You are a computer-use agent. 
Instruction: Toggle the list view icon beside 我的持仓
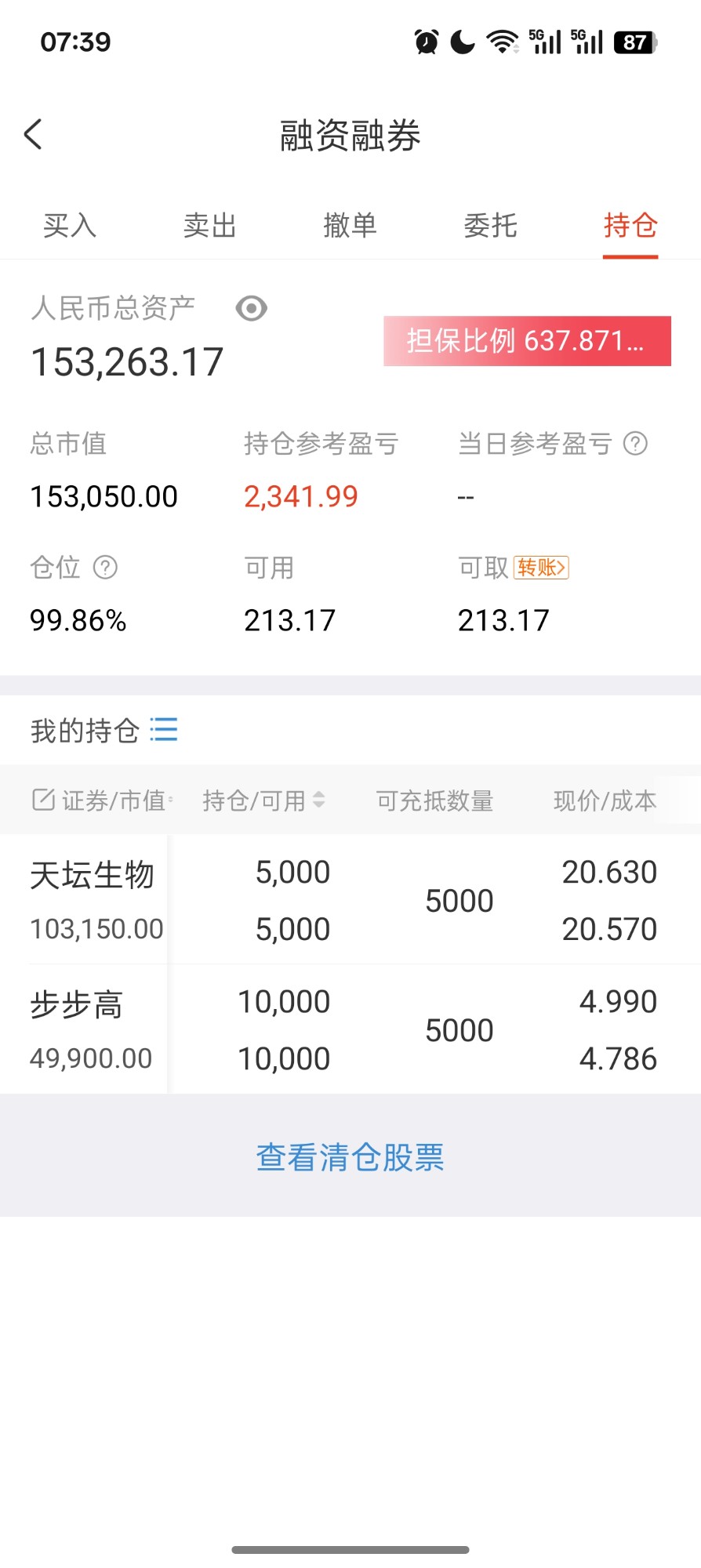click(x=164, y=730)
